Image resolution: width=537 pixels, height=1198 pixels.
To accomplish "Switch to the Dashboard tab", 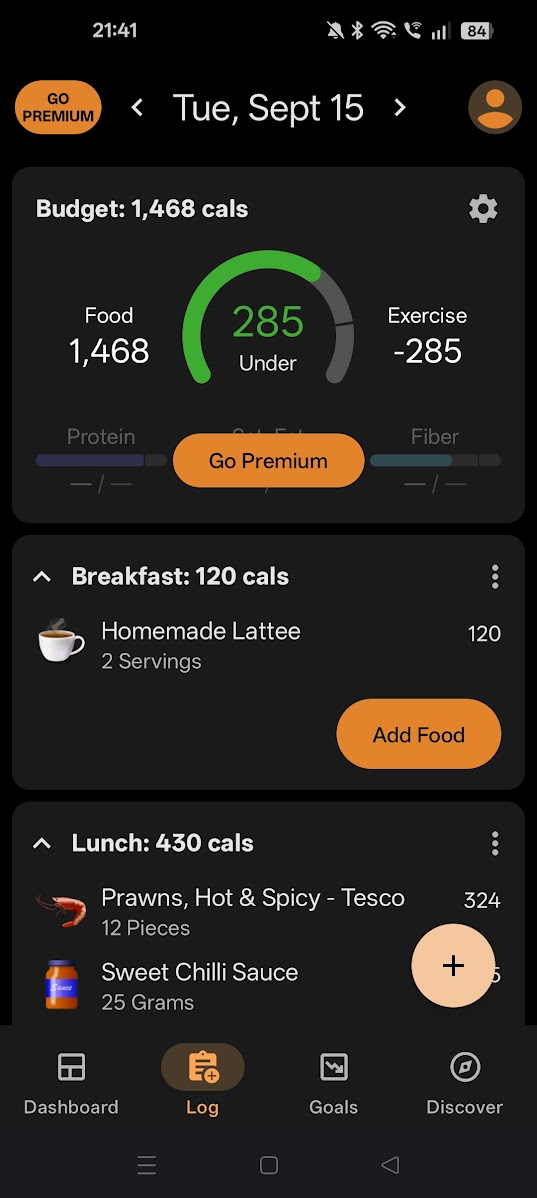I will (x=71, y=1083).
